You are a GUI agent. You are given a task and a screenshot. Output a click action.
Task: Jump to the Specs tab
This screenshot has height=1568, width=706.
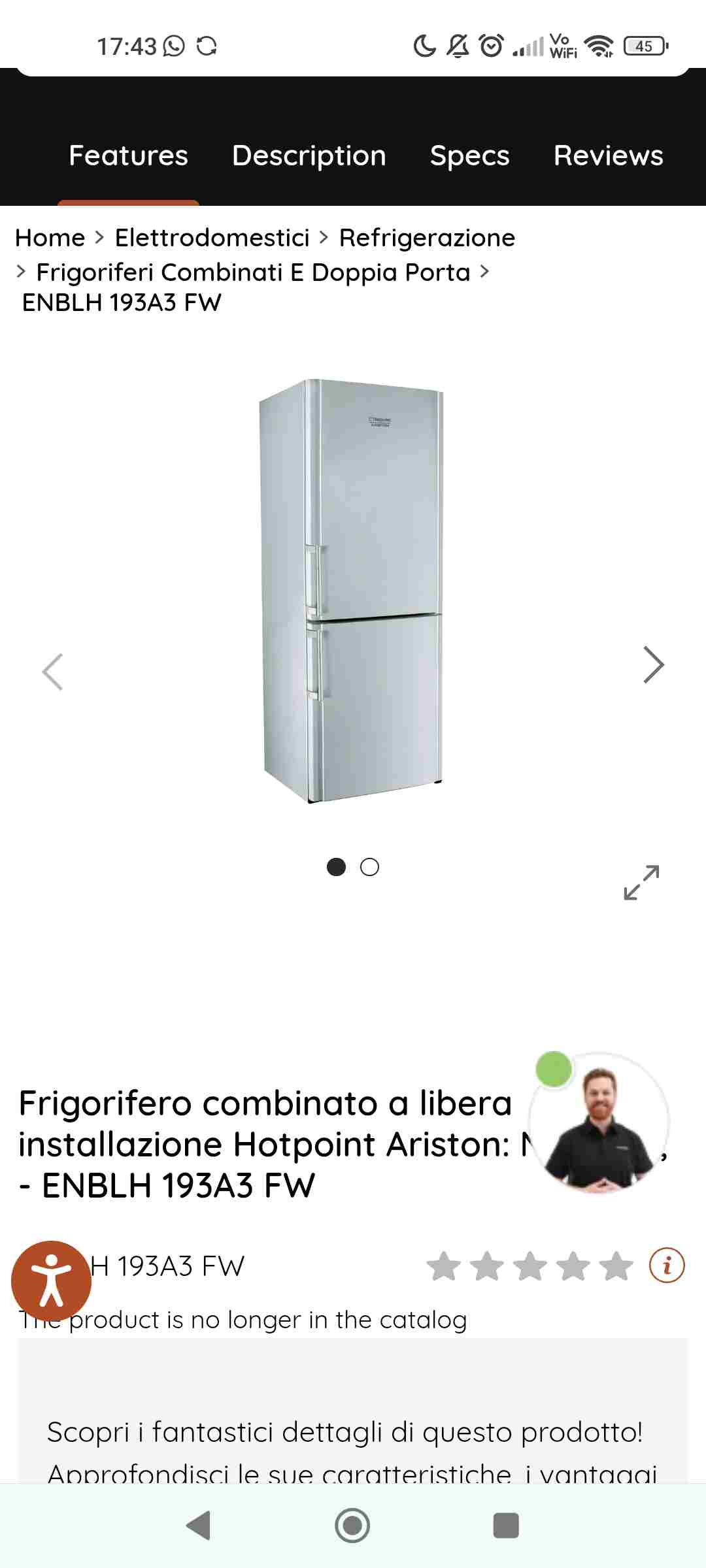[469, 156]
